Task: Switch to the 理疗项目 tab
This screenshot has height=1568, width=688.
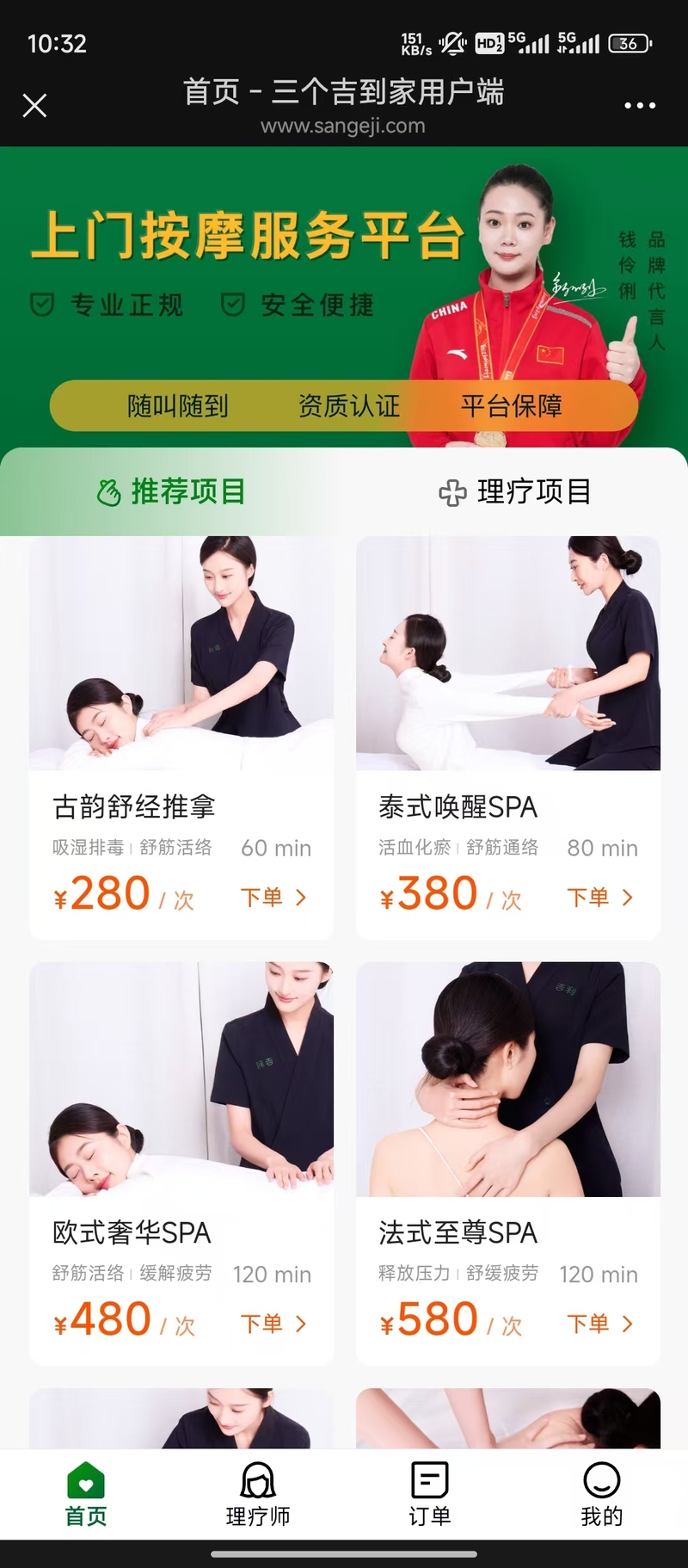Action: point(515,492)
